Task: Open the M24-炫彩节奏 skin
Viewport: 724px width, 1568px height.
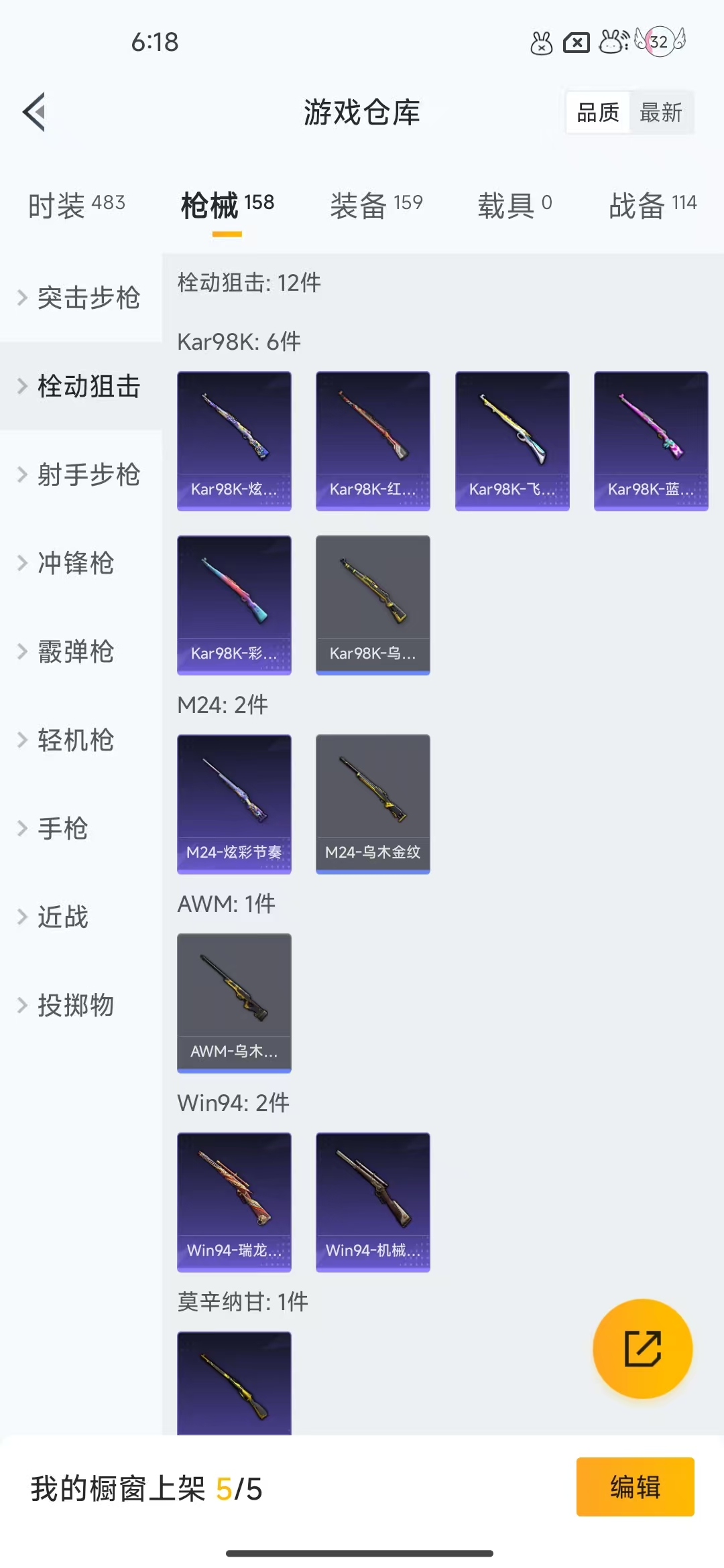Action: click(234, 803)
